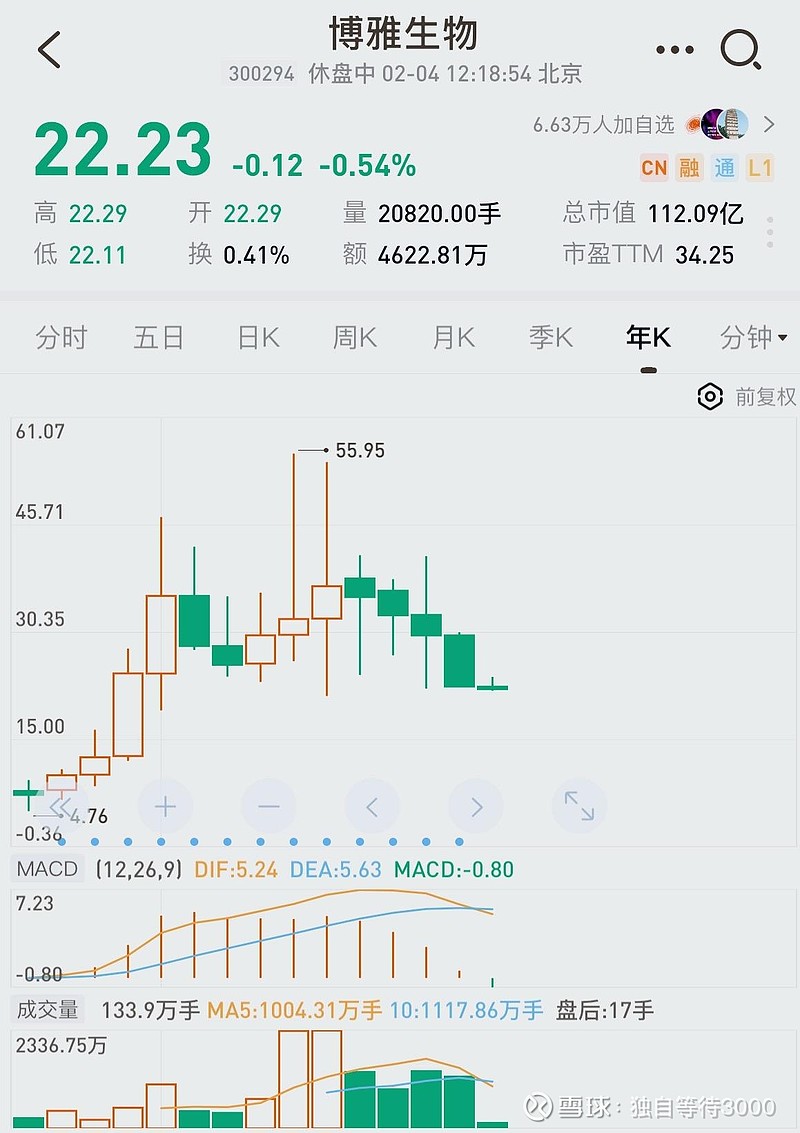Image resolution: width=800 pixels, height=1133 pixels.
Task: Open the three-dot overflow menu
Action: pos(674,50)
